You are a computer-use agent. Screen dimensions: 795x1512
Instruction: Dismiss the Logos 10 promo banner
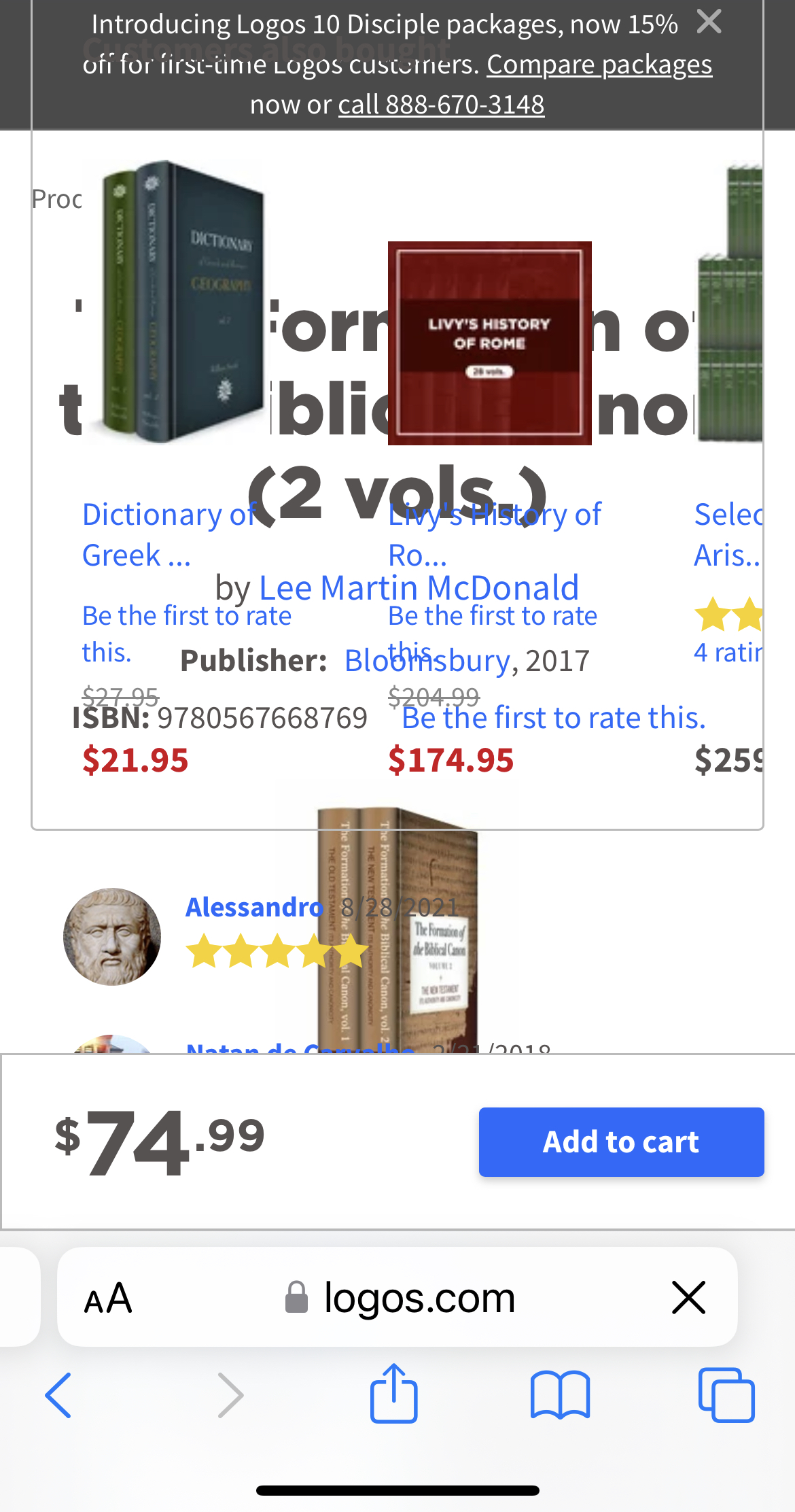point(709,22)
